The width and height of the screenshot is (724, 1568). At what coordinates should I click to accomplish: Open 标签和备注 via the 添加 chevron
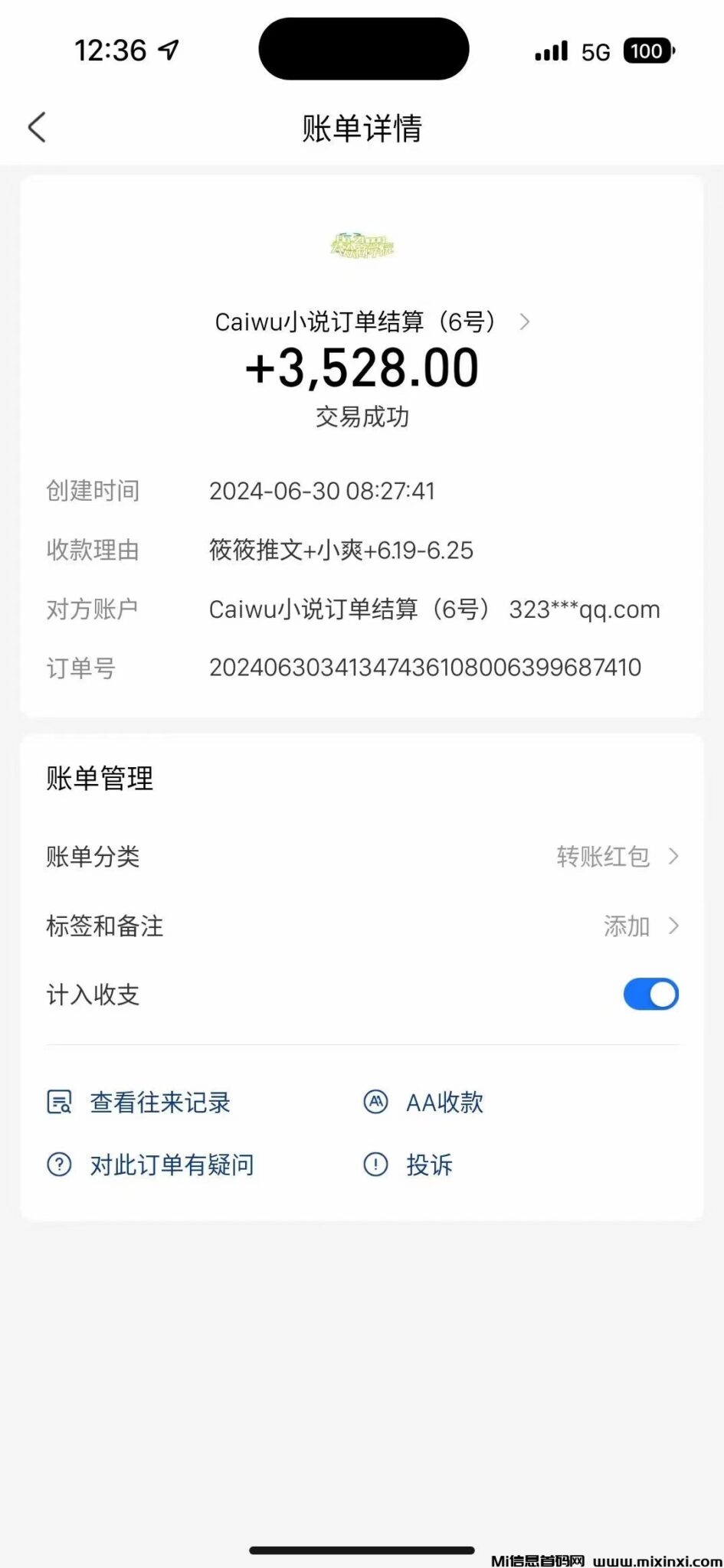[673, 926]
